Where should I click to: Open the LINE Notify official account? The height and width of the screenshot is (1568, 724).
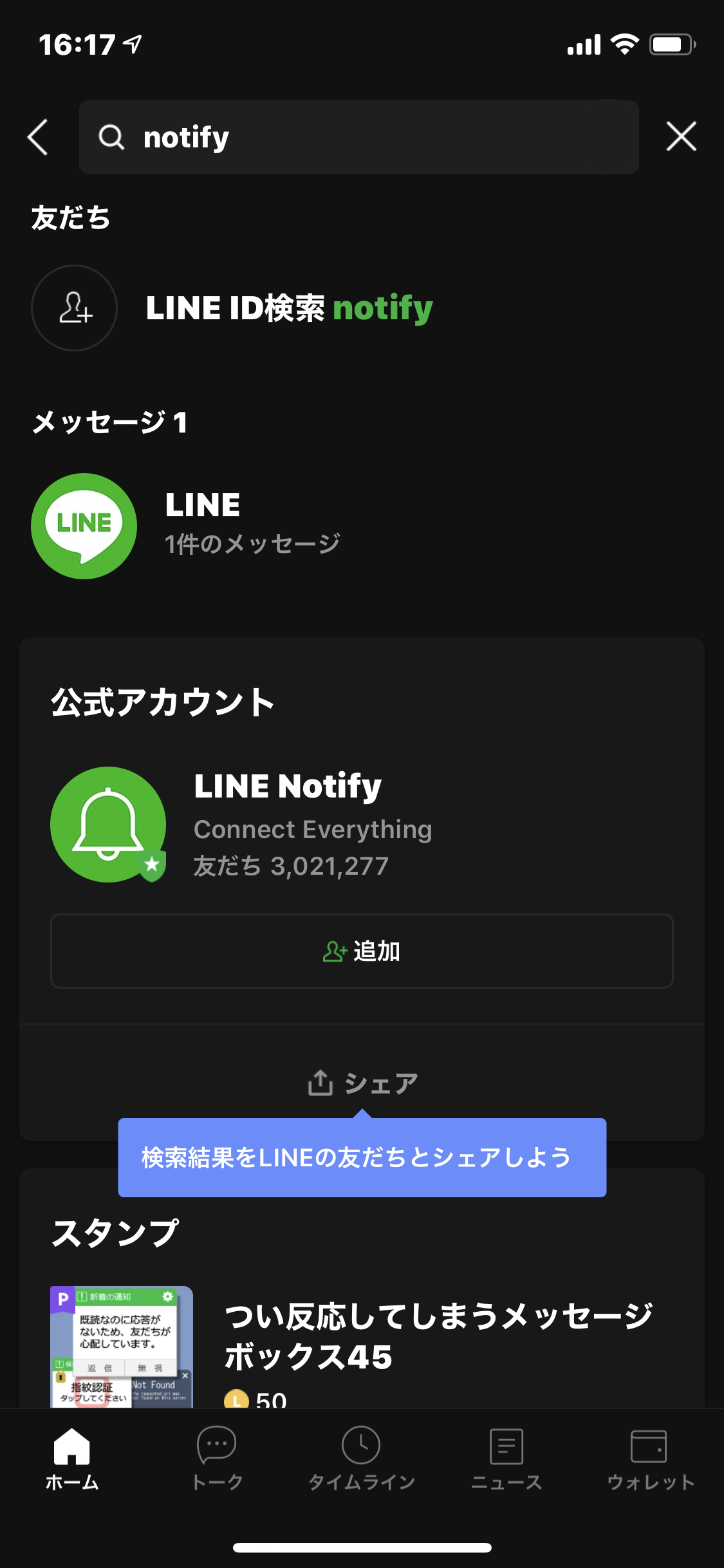point(288,824)
